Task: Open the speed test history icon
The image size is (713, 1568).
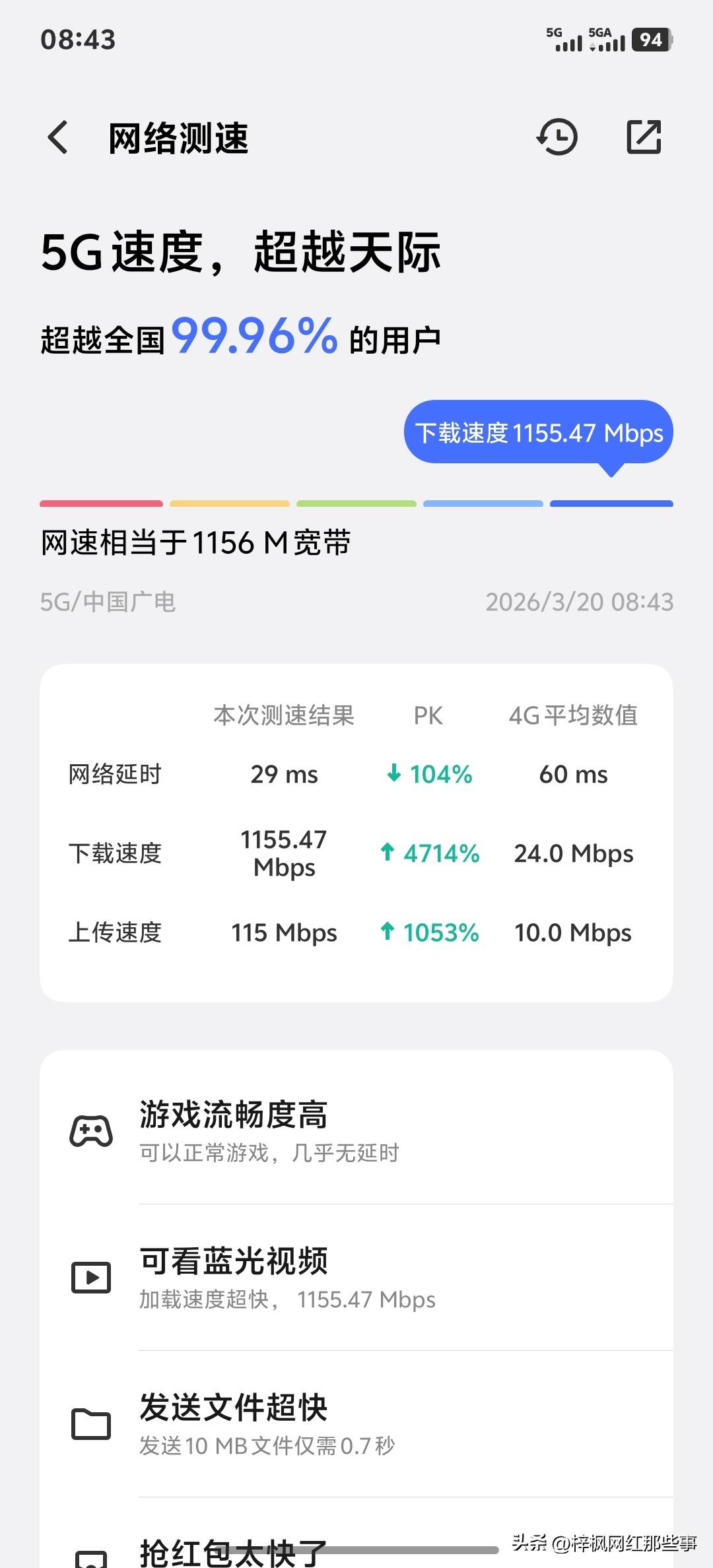Action: (x=558, y=137)
